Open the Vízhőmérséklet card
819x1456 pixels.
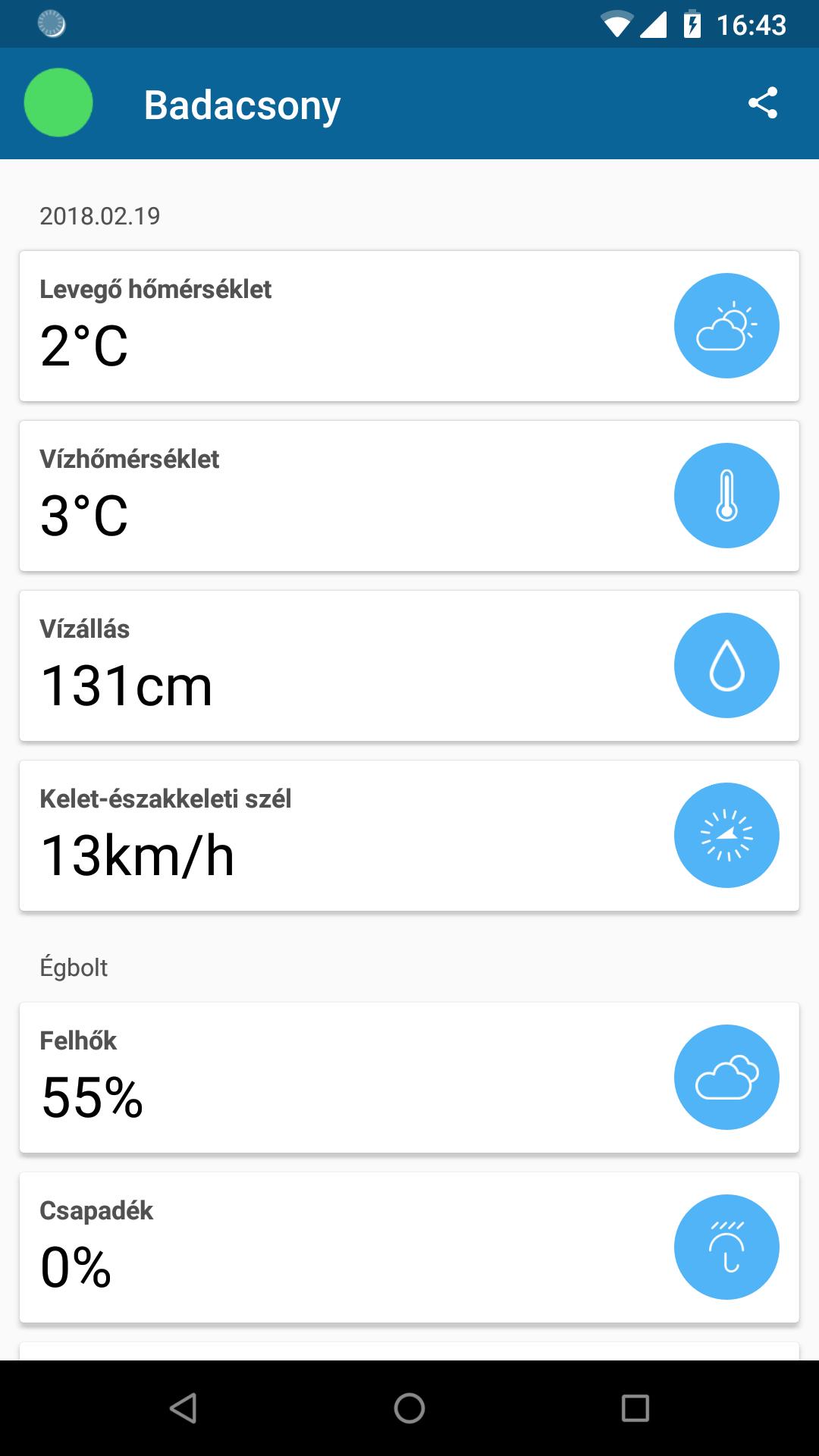[409, 496]
